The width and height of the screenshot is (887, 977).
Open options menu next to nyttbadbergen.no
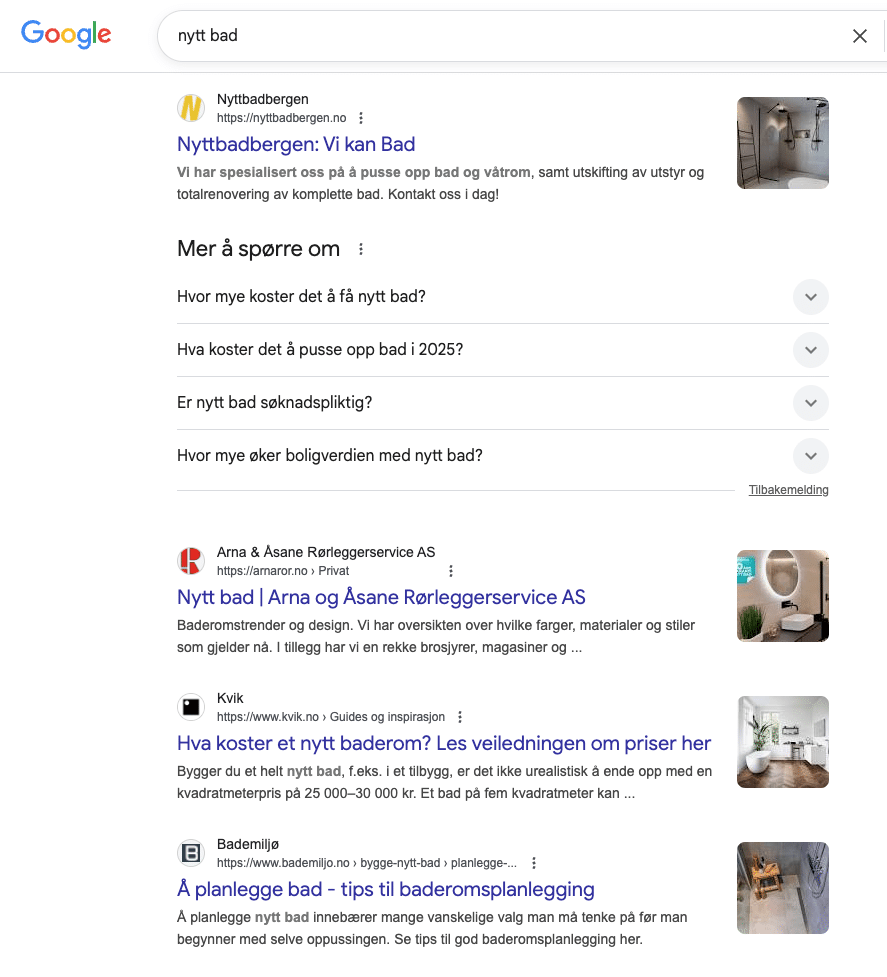click(361, 118)
